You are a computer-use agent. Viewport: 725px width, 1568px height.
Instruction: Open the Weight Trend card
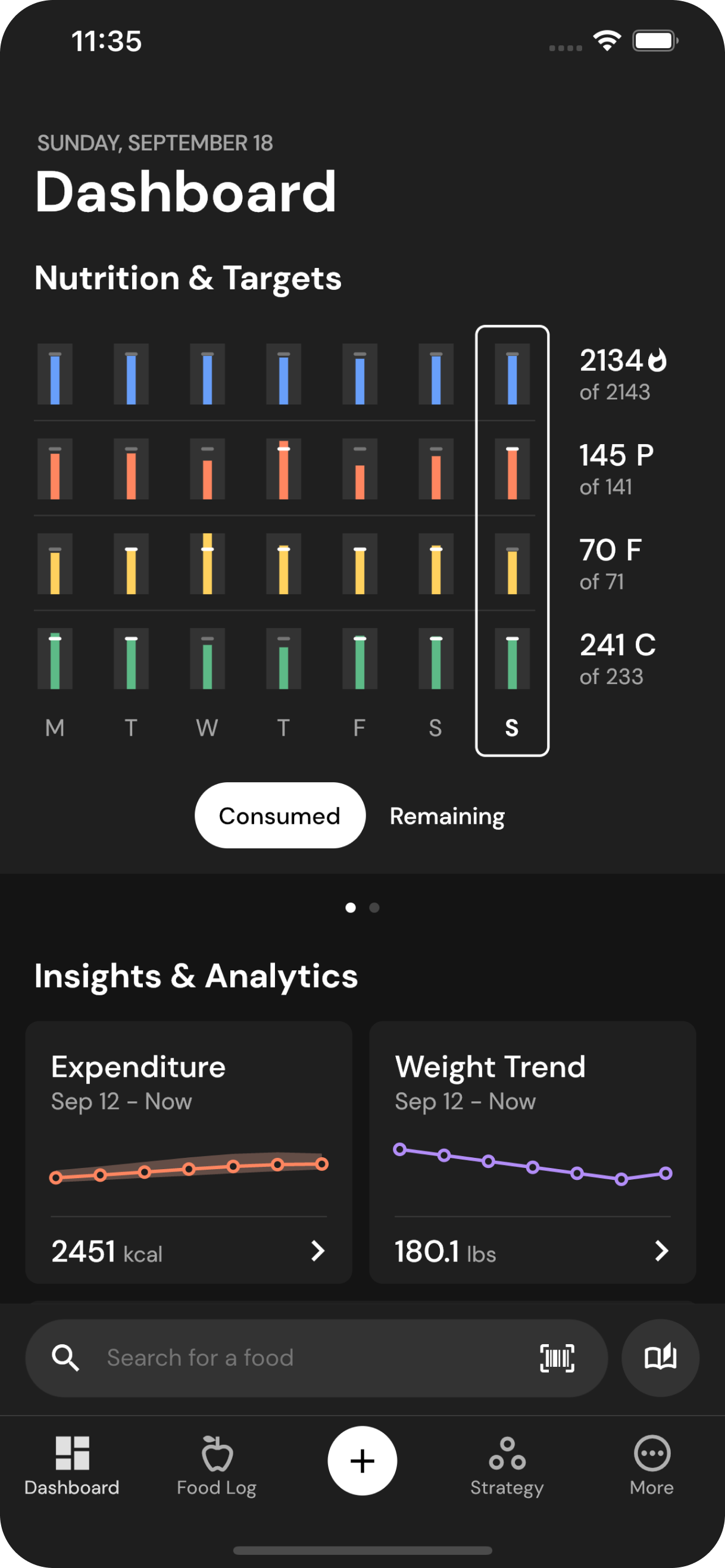point(532,1152)
